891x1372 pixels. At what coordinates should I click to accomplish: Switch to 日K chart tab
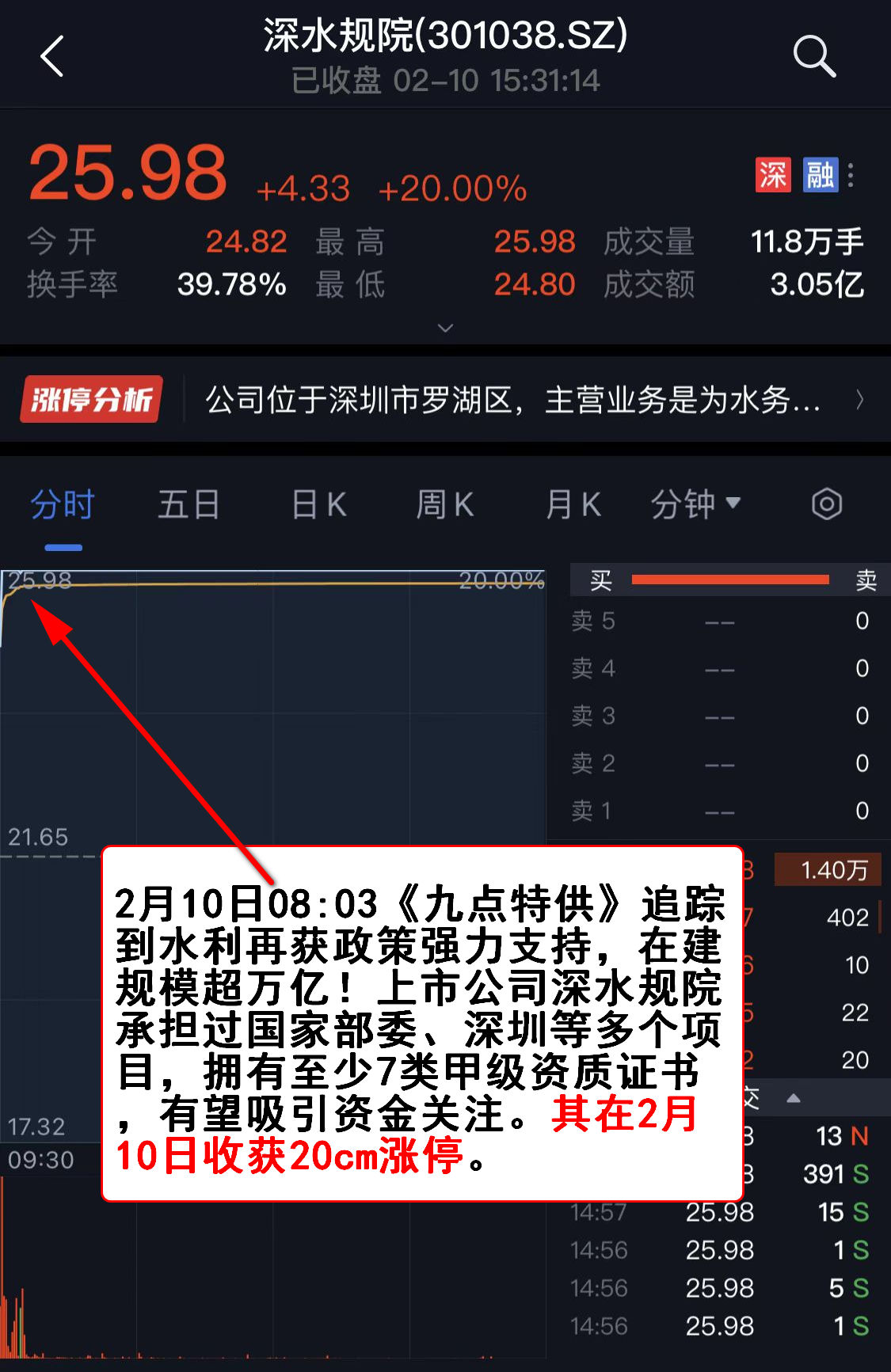[318, 504]
